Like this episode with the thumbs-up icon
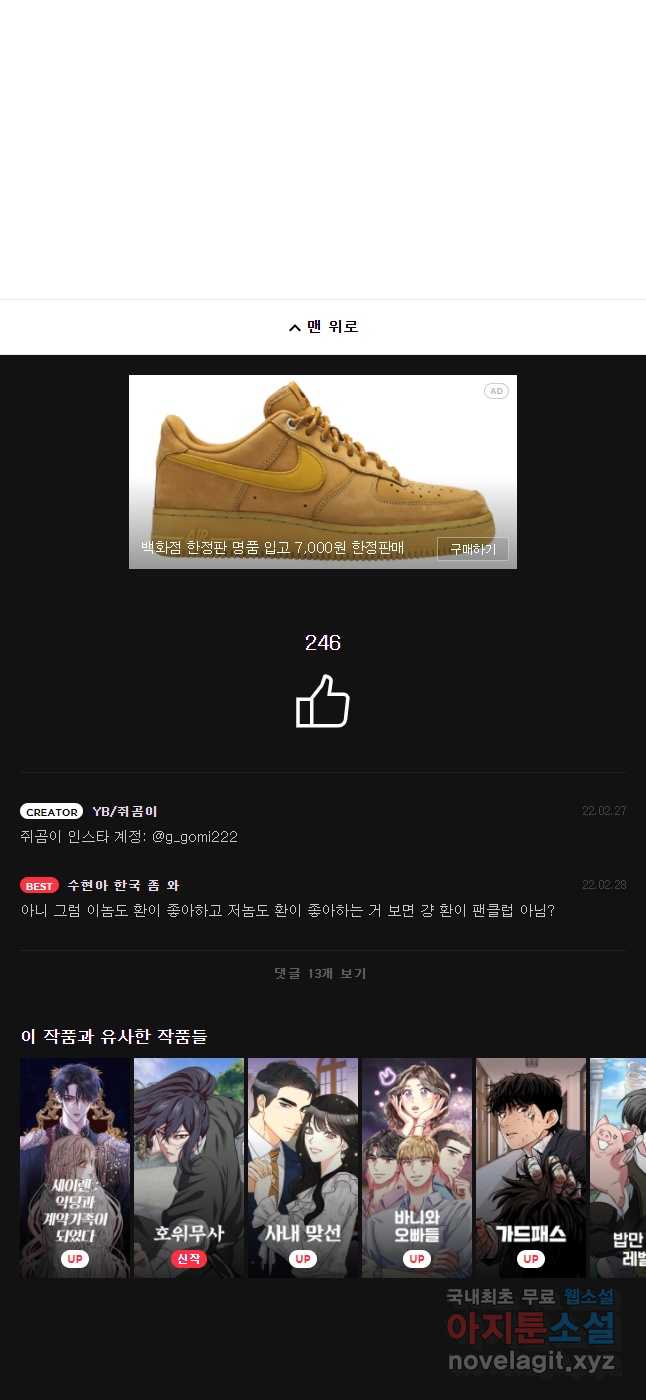Screen dimensions: 646x1400 point(323,701)
